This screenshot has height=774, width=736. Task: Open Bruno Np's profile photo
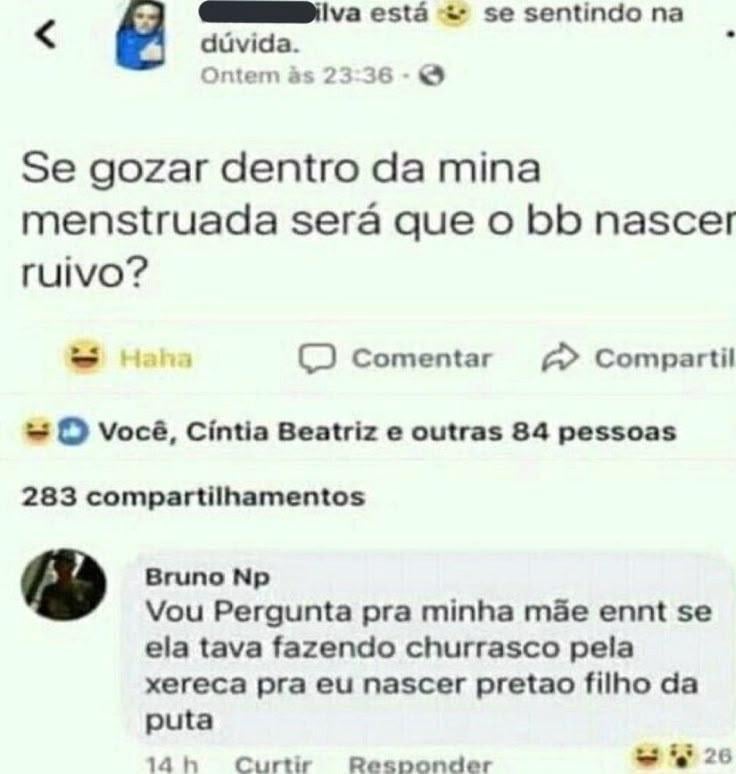coord(64,586)
